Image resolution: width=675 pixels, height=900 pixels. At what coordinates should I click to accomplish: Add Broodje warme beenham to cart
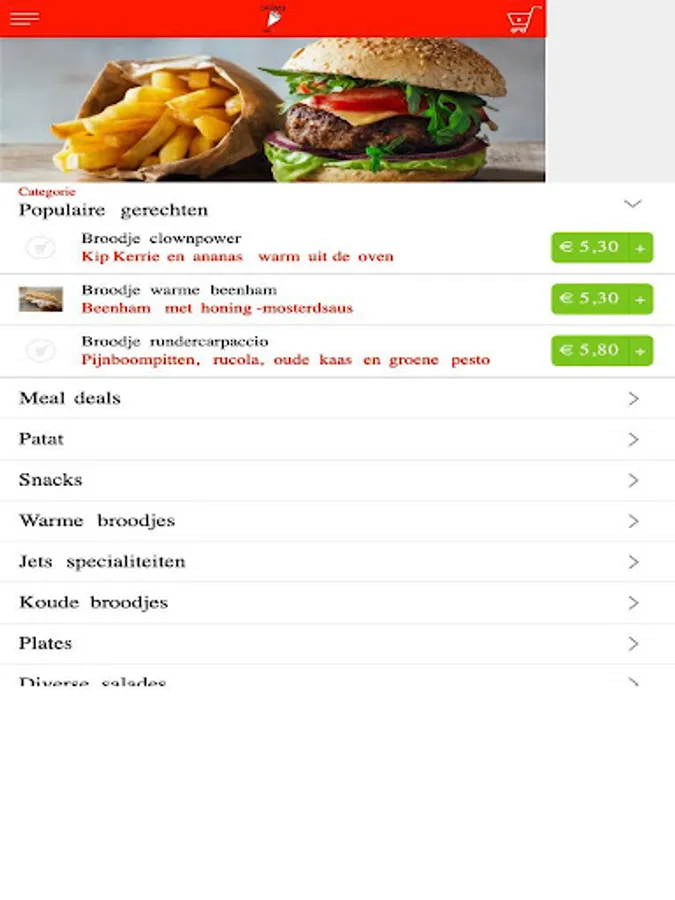pos(640,299)
